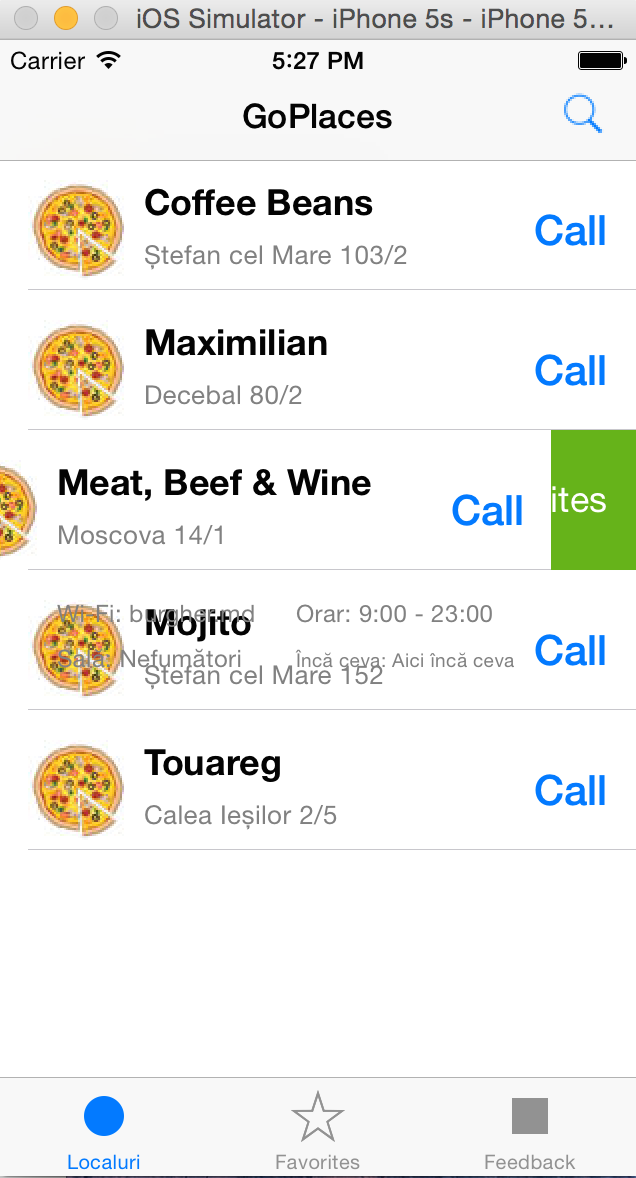The height and width of the screenshot is (1178, 636).
Task: Call Meat, Beef & Wine
Action: pos(487,511)
